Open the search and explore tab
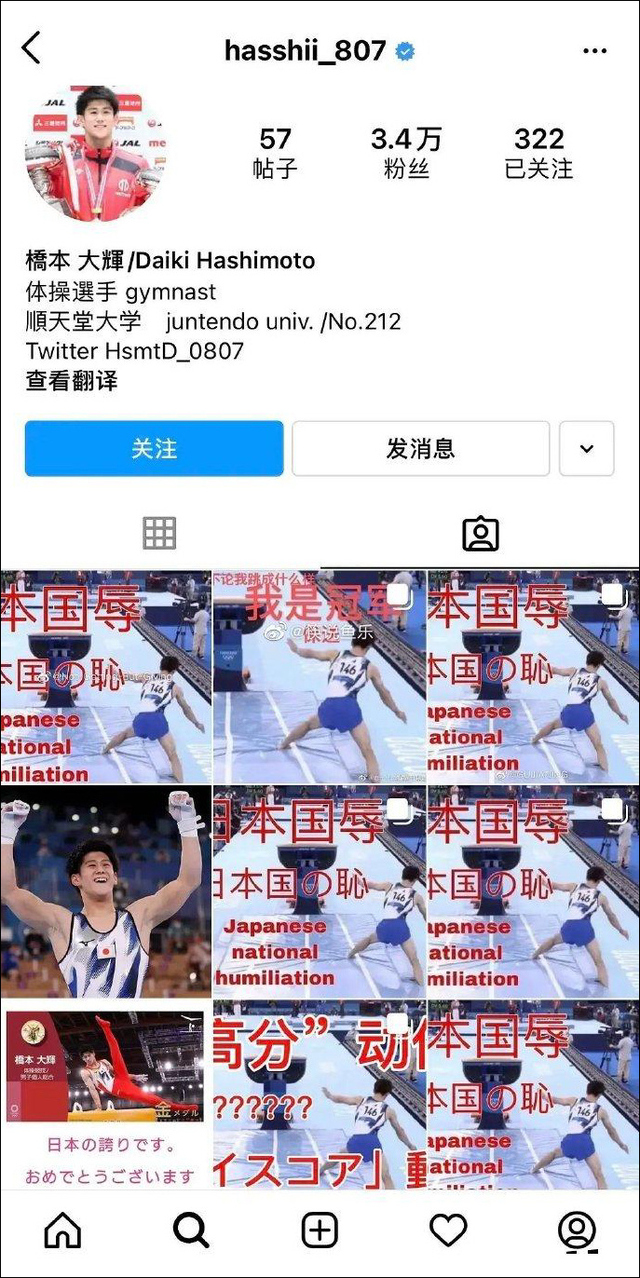Image resolution: width=640 pixels, height=1278 pixels. [191, 1230]
